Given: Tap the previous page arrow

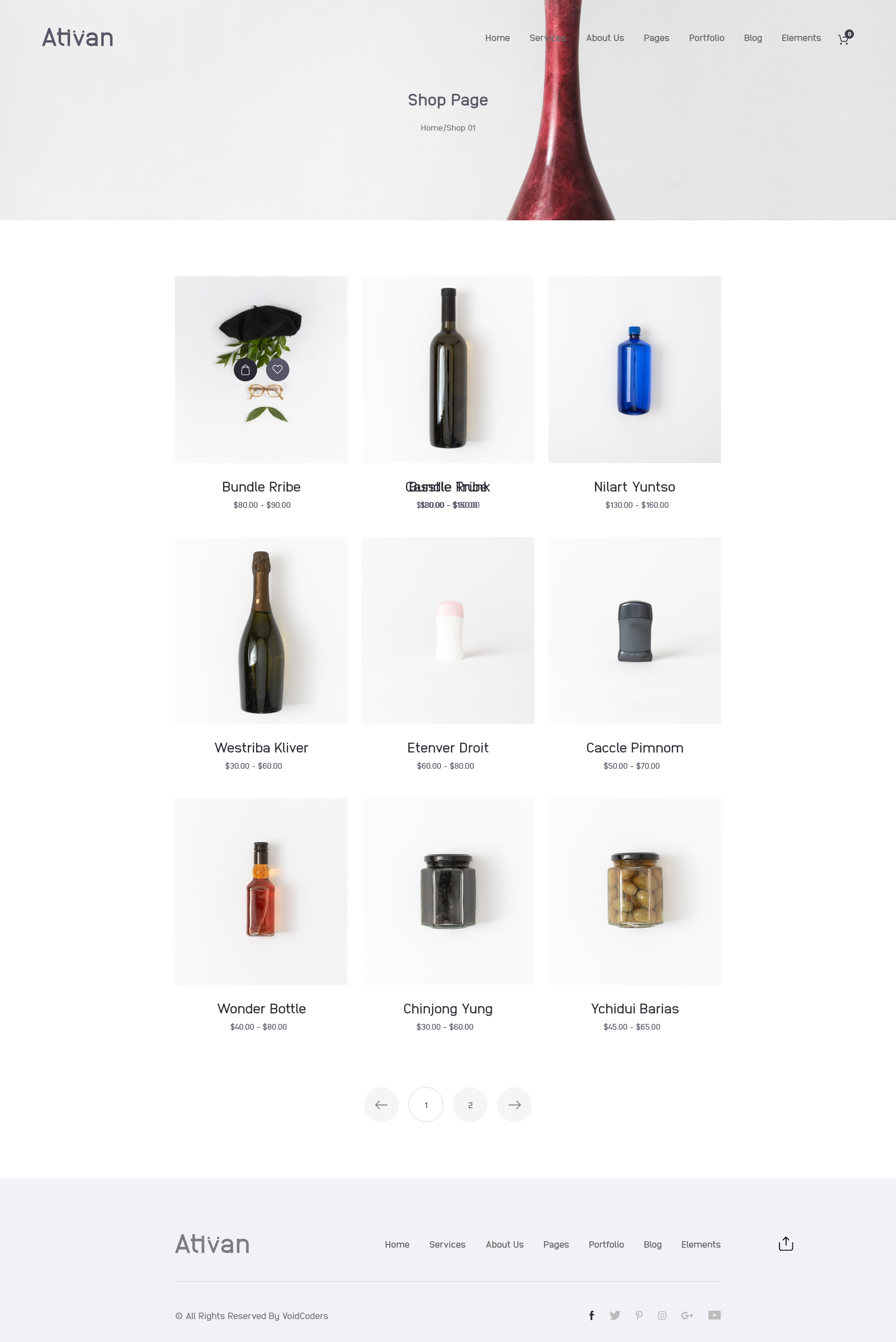Looking at the screenshot, I should [x=381, y=1105].
